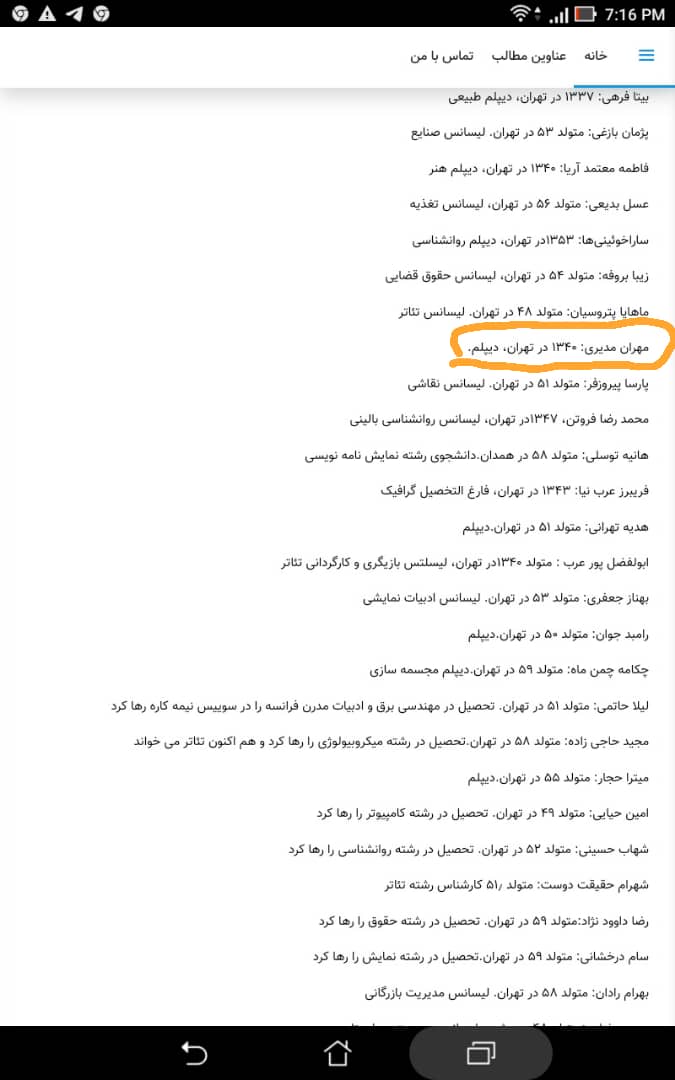Go to the خانه (Home) page

point(596,56)
